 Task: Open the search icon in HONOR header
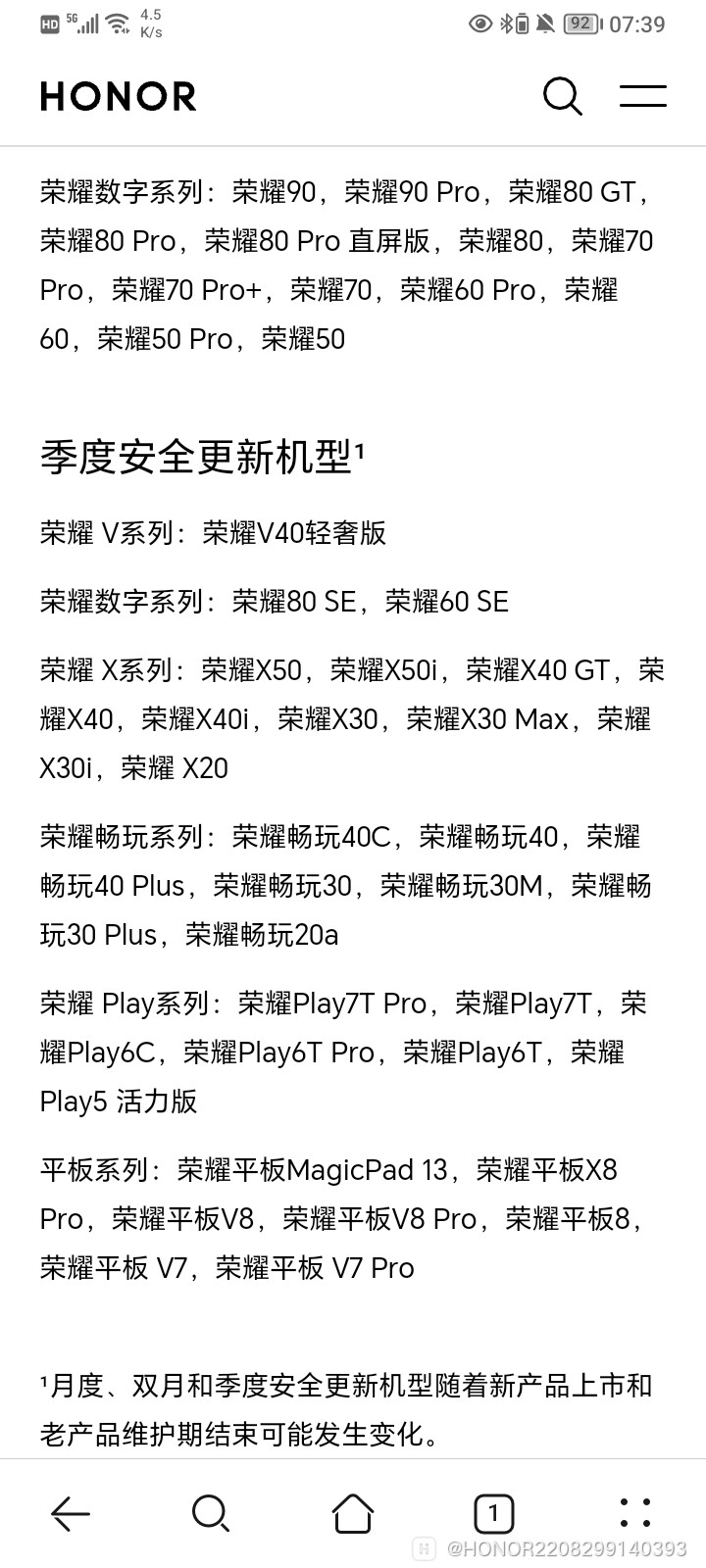coord(563,96)
